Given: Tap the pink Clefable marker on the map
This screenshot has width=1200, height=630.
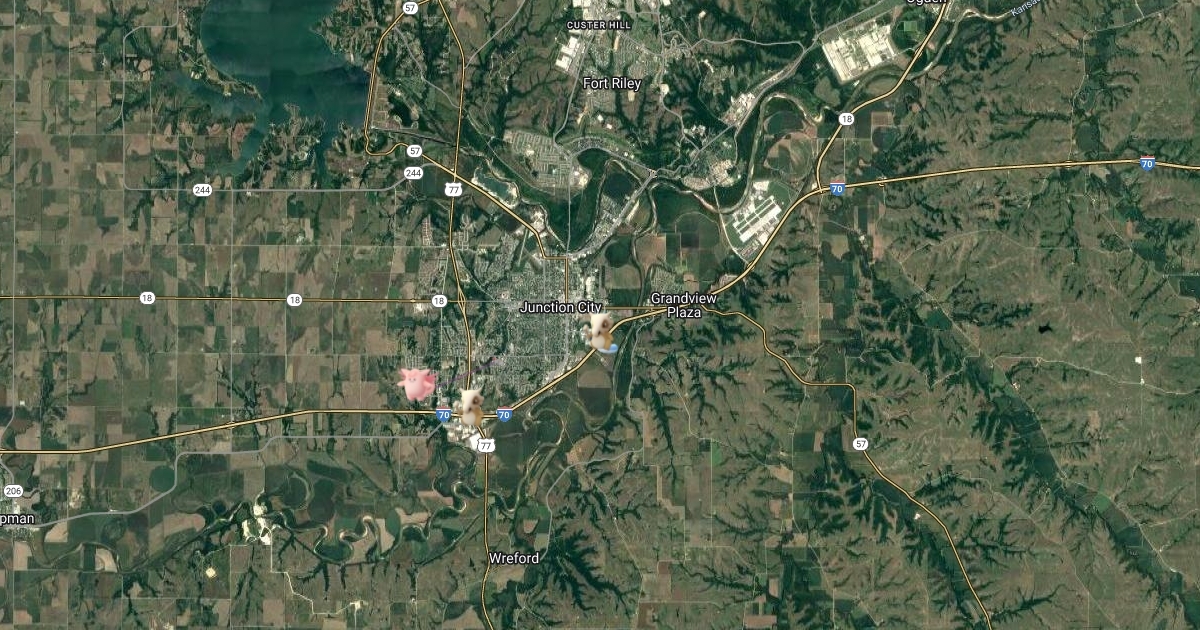Looking at the screenshot, I should coord(413,384).
